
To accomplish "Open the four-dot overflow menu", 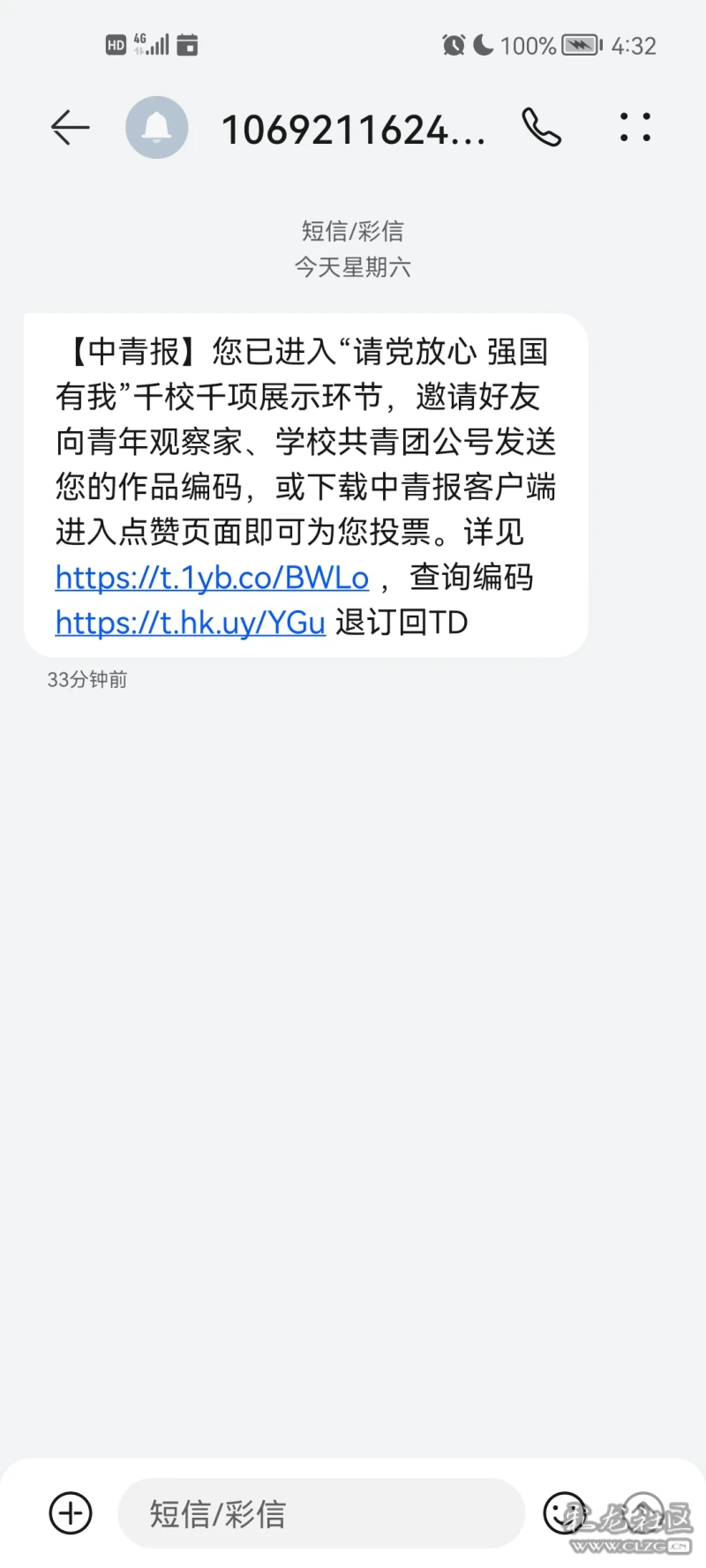I will (635, 128).
